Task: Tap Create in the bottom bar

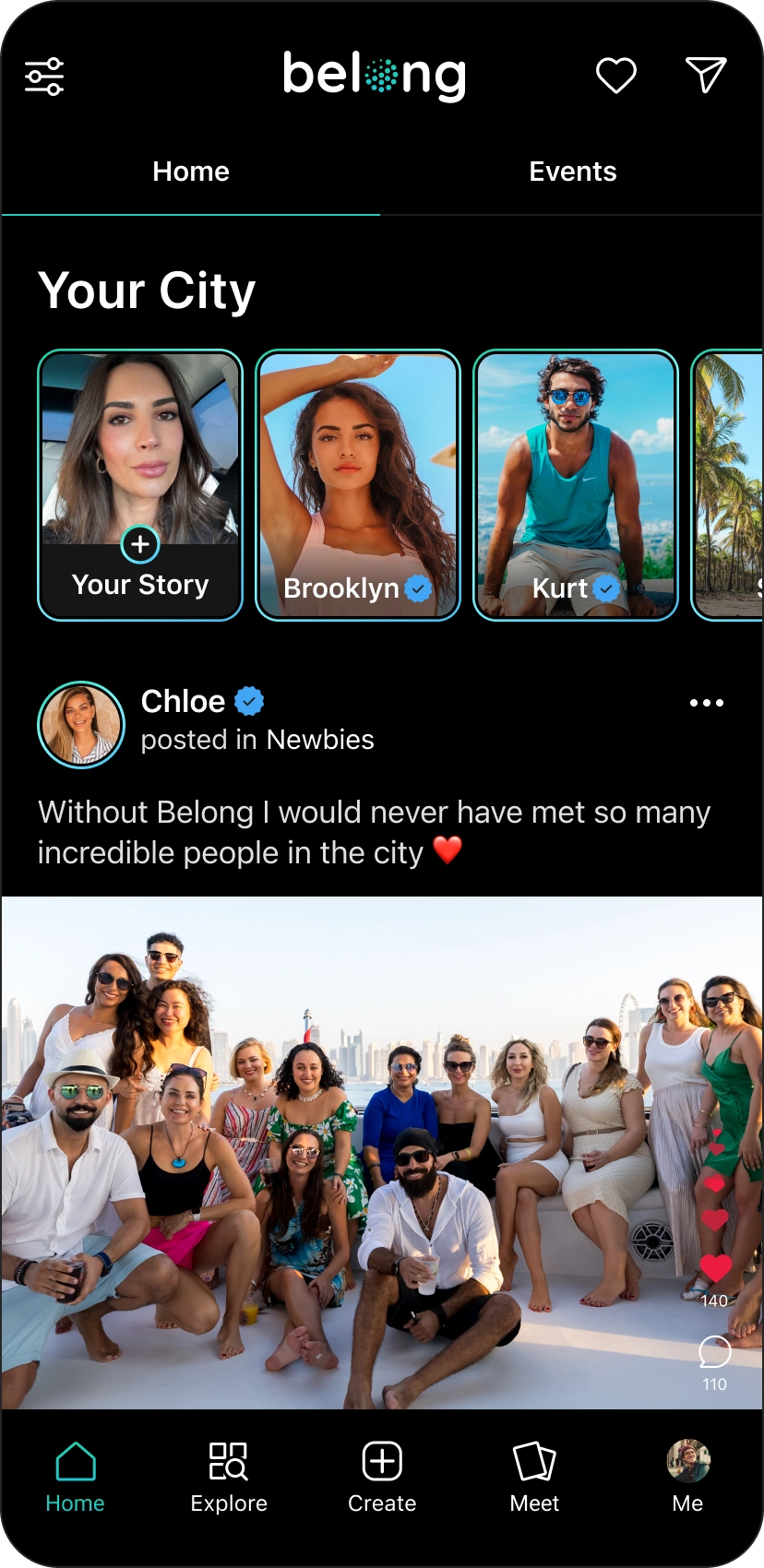Action: (x=382, y=1477)
